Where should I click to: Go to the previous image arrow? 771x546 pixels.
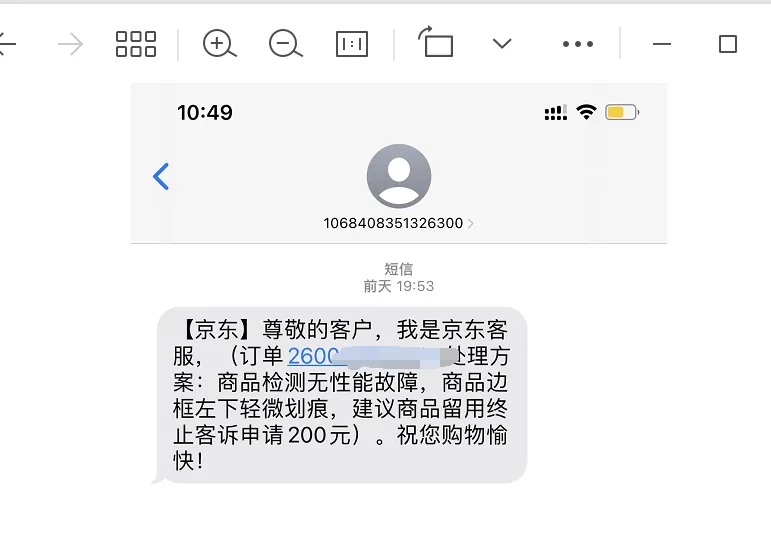click(8, 44)
